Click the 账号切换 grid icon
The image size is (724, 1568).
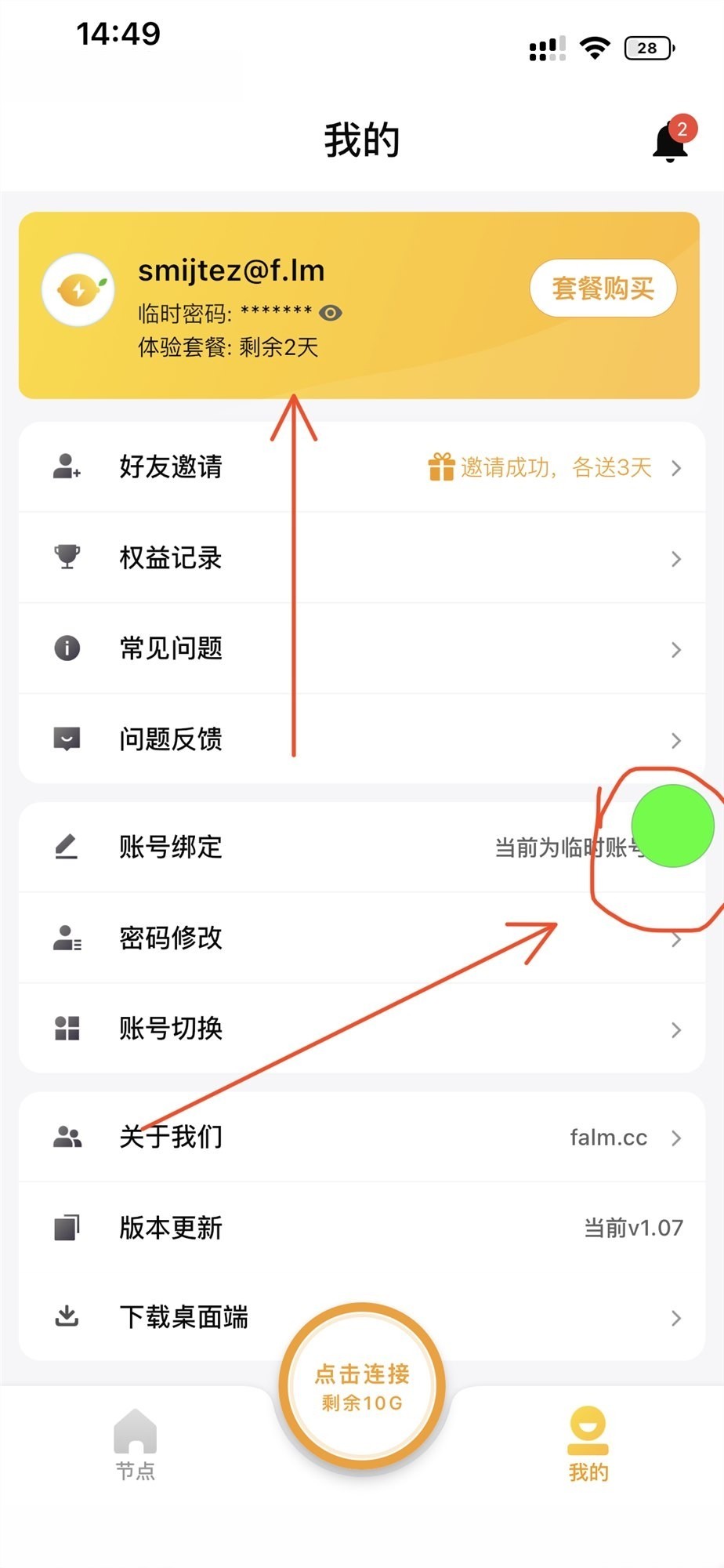coord(67,1029)
